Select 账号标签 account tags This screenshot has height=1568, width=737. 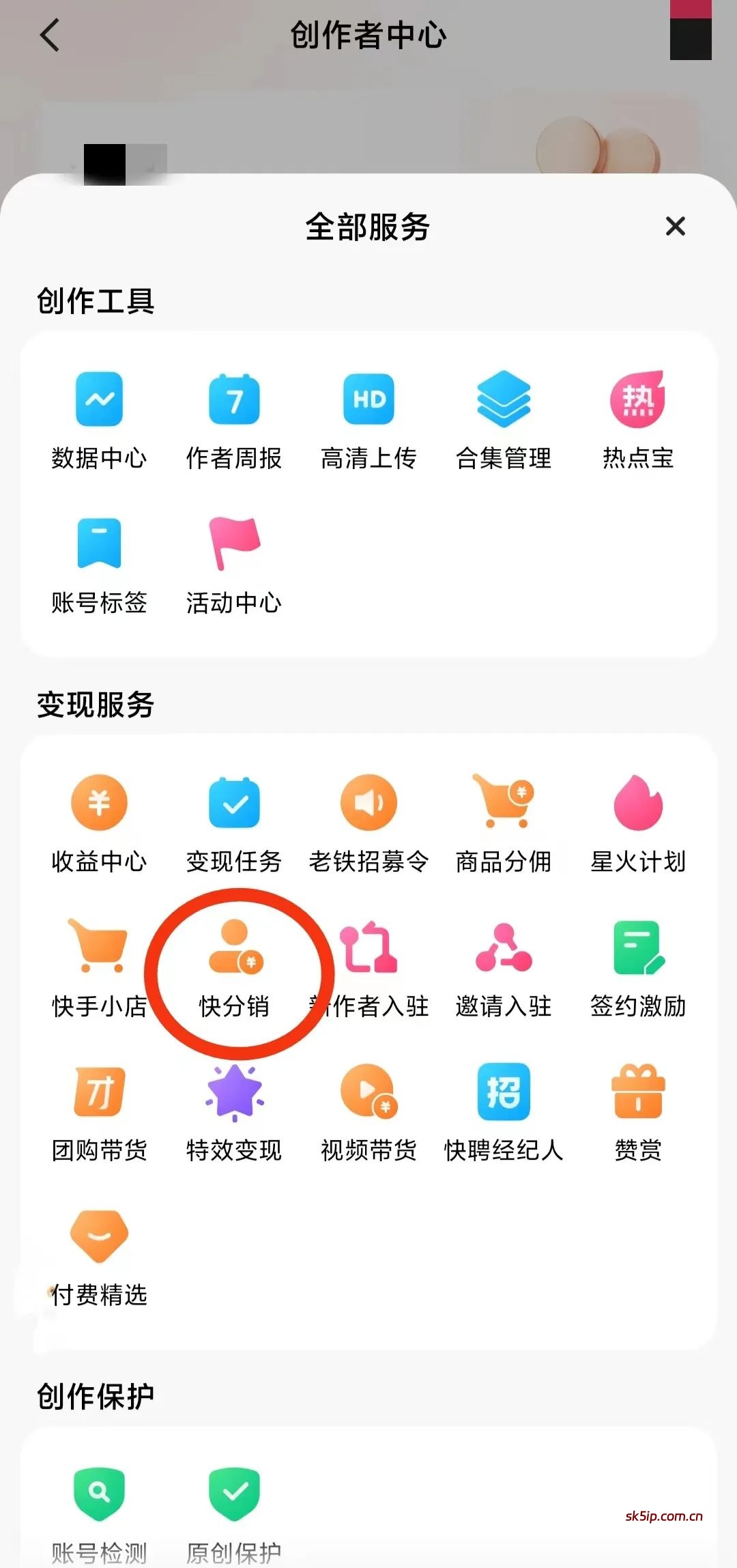pos(99,560)
